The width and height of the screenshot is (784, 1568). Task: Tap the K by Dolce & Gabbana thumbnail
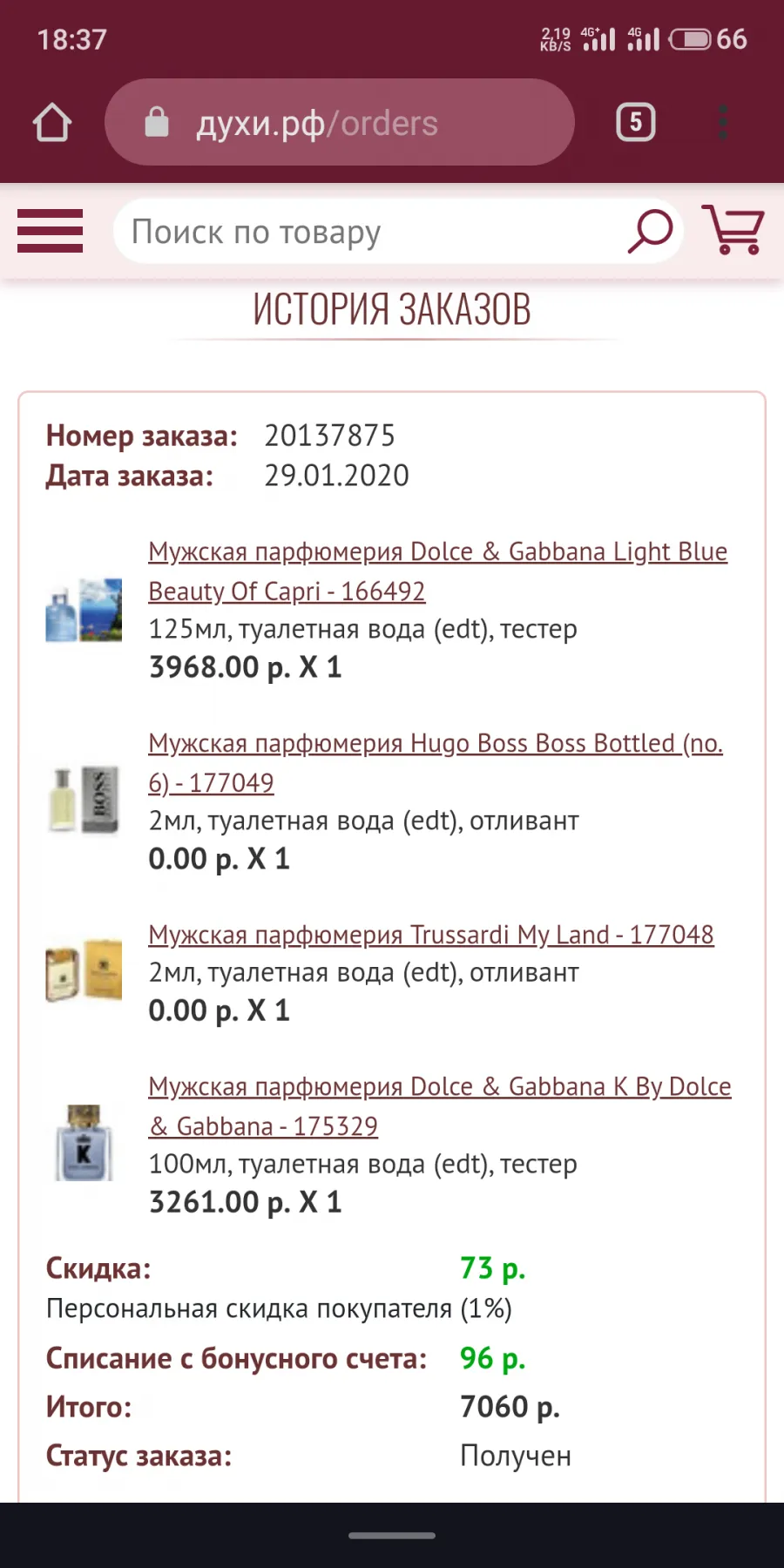click(x=84, y=1142)
